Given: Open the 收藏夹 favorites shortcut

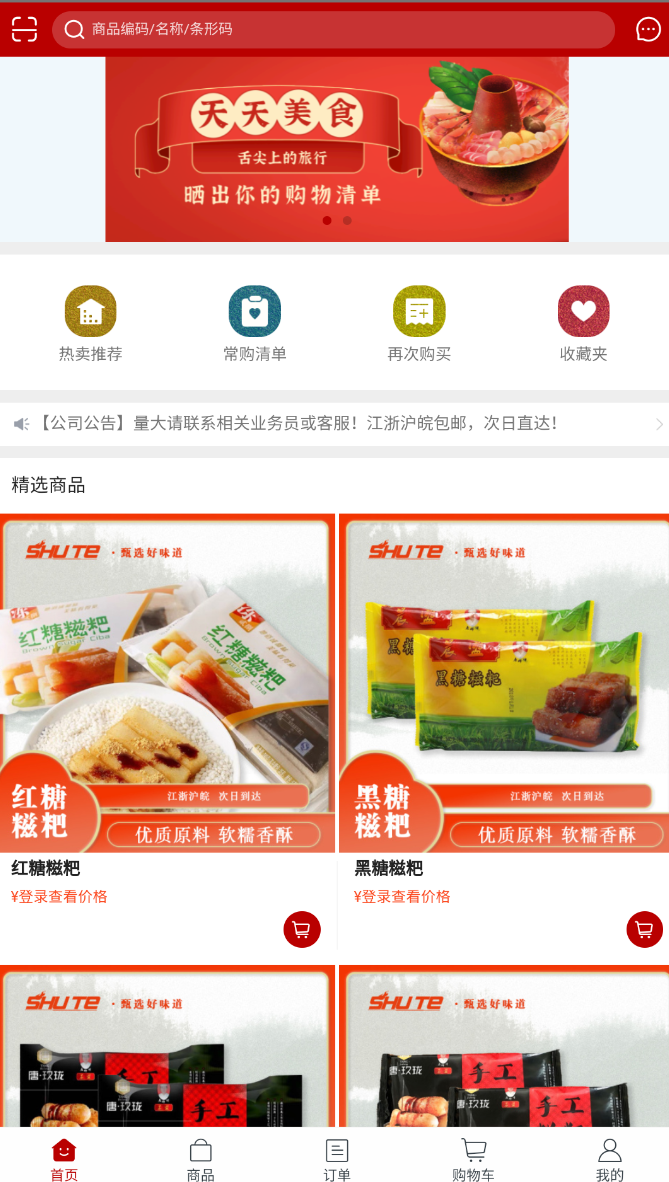Looking at the screenshot, I should pos(583,323).
